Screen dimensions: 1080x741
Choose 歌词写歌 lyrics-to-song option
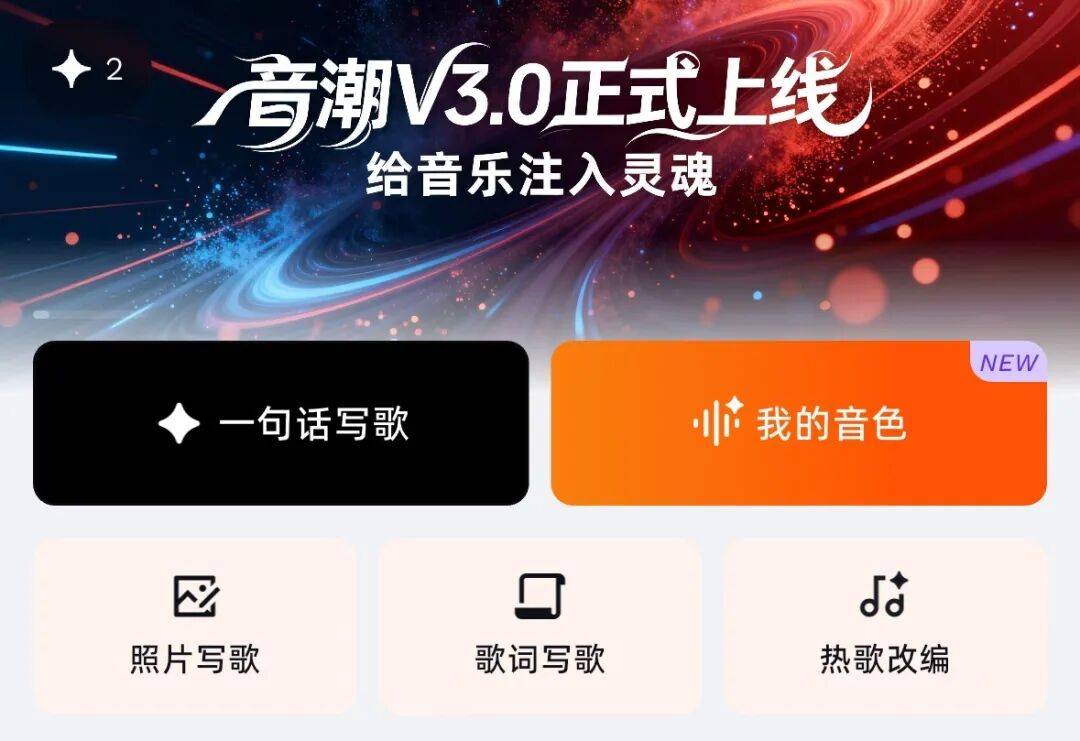pyautogui.click(x=540, y=626)
